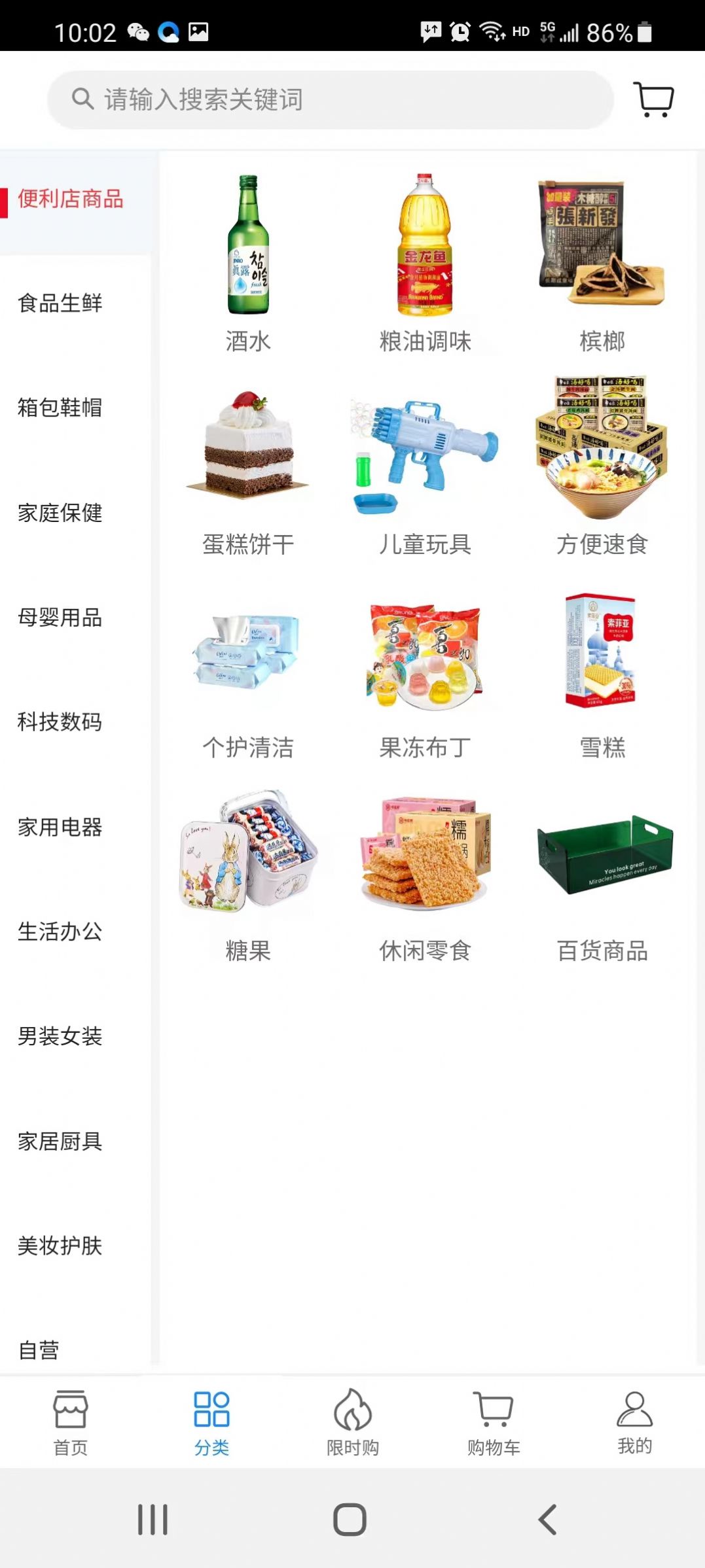The height and width of the screenshot is (1568, 705).
Task: Open the shopping cart icon at top right
Action: point(653,98)
